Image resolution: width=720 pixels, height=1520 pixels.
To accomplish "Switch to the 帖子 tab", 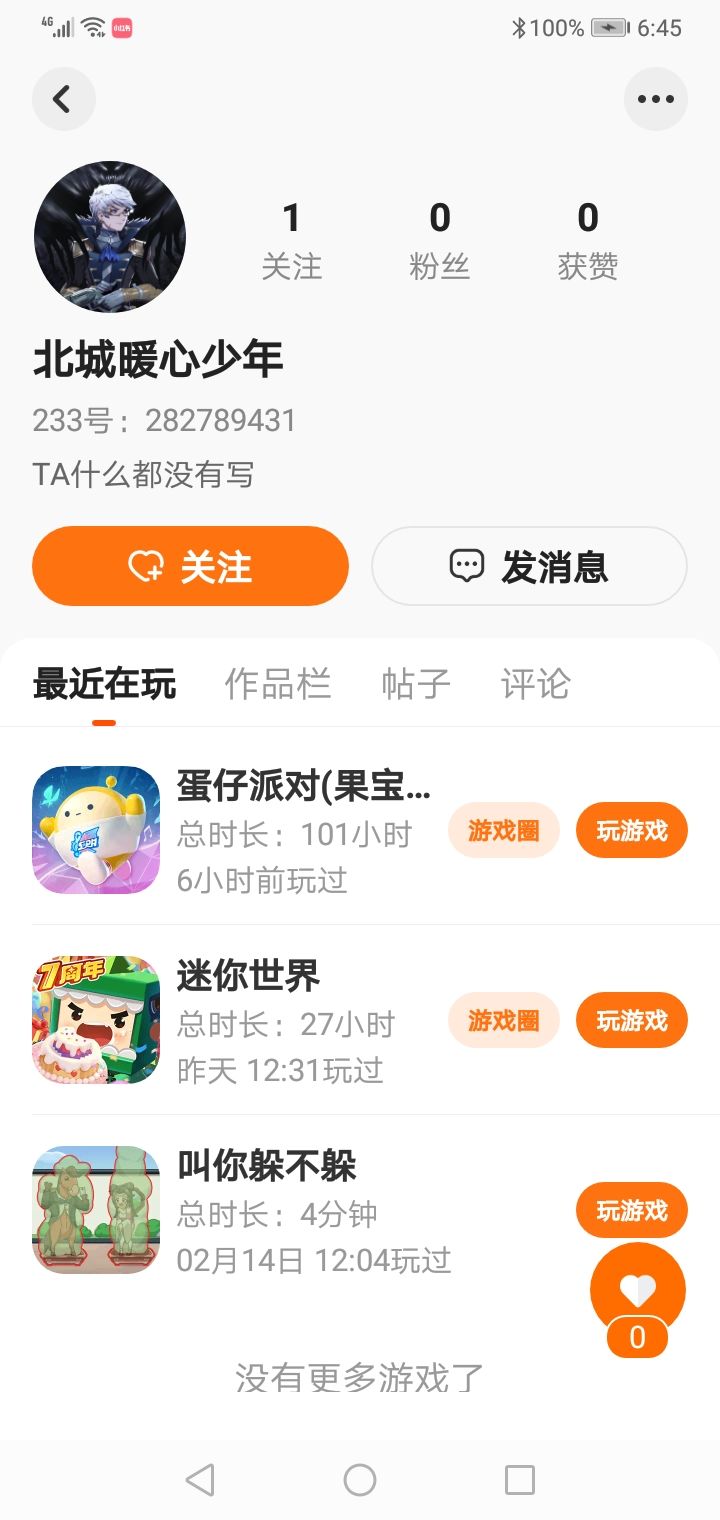I will tap(416, 685).
